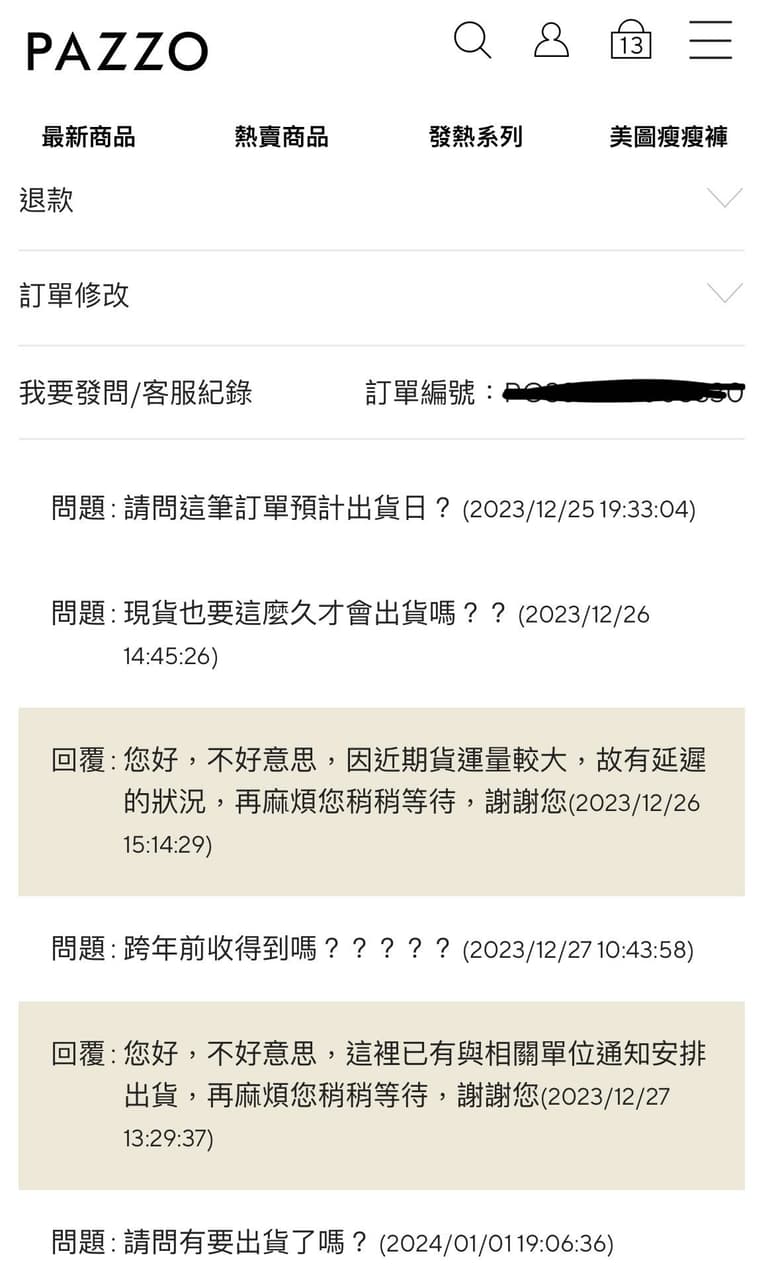Open the shopping cart with 13 items
This screenshot has width=774, height=1280.
pyautogui.click(x=630, y=42)
